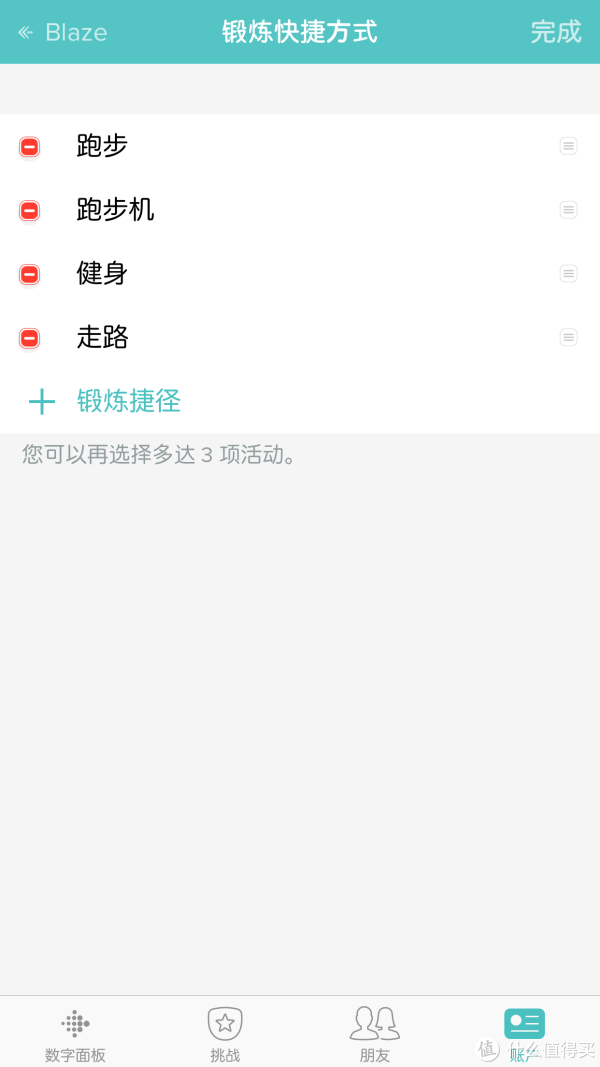Viewport: 600px width, 1067px height.
Task: Open the 挑战 tab
Action: coord(225,1035)
